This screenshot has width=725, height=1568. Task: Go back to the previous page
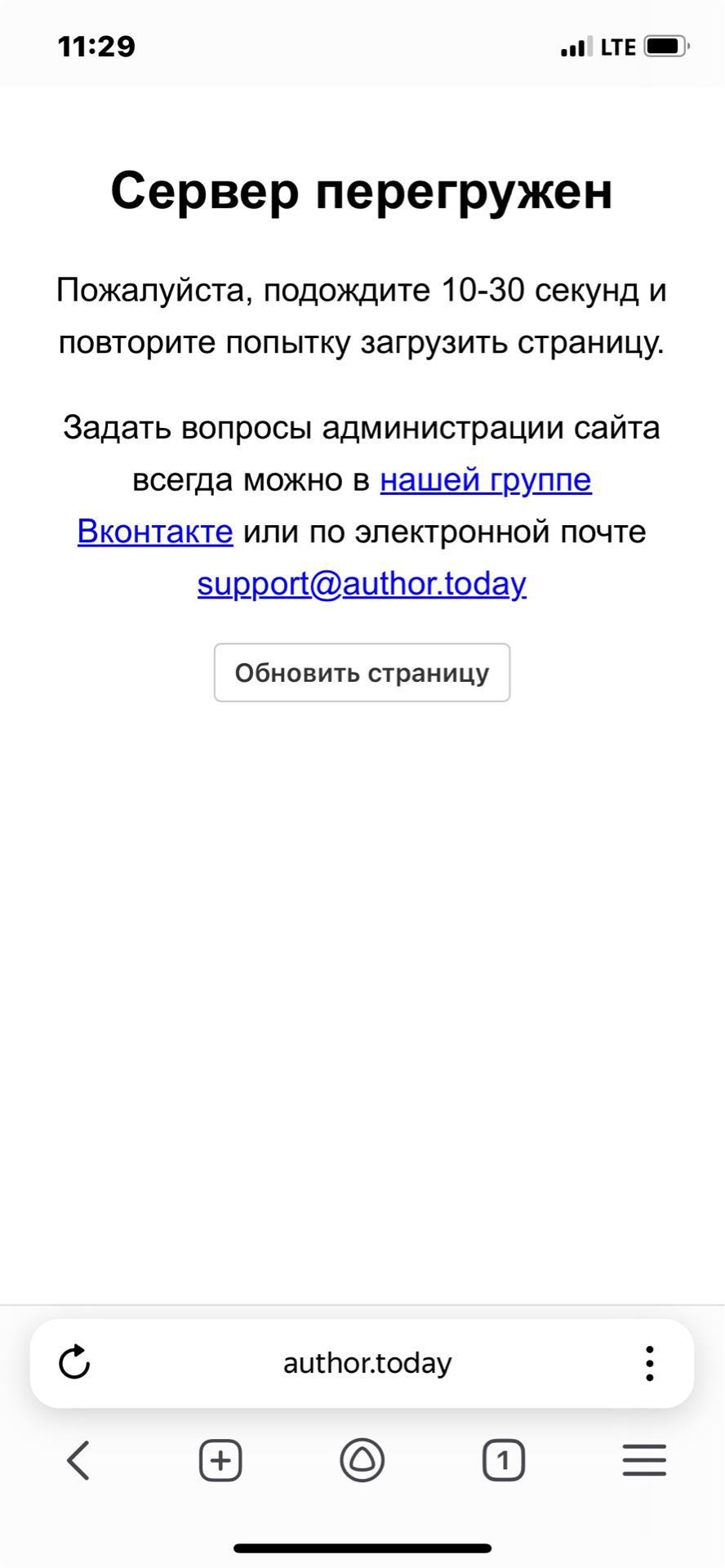[x=78, y=1460]
